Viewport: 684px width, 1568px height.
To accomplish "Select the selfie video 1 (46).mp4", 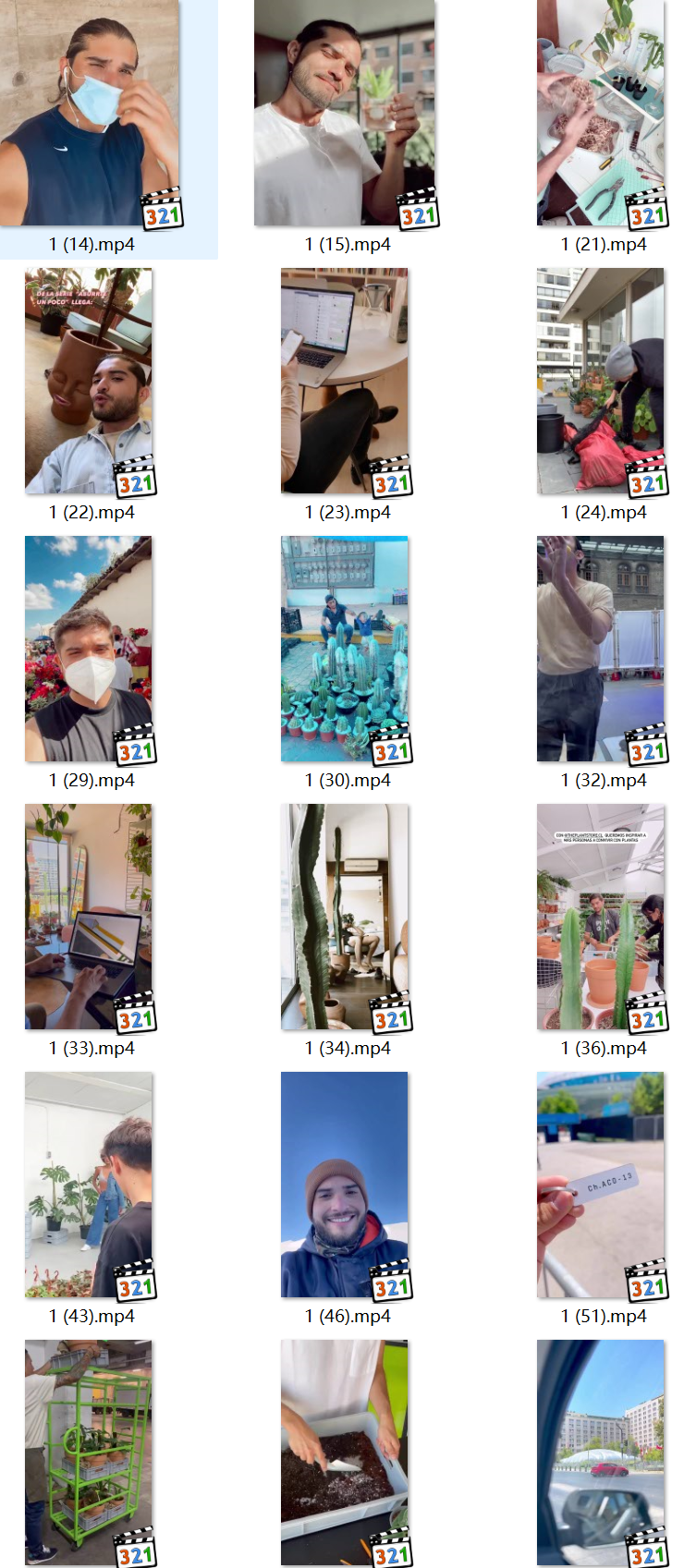I will pyautogui.click(x=345, y=1185).
